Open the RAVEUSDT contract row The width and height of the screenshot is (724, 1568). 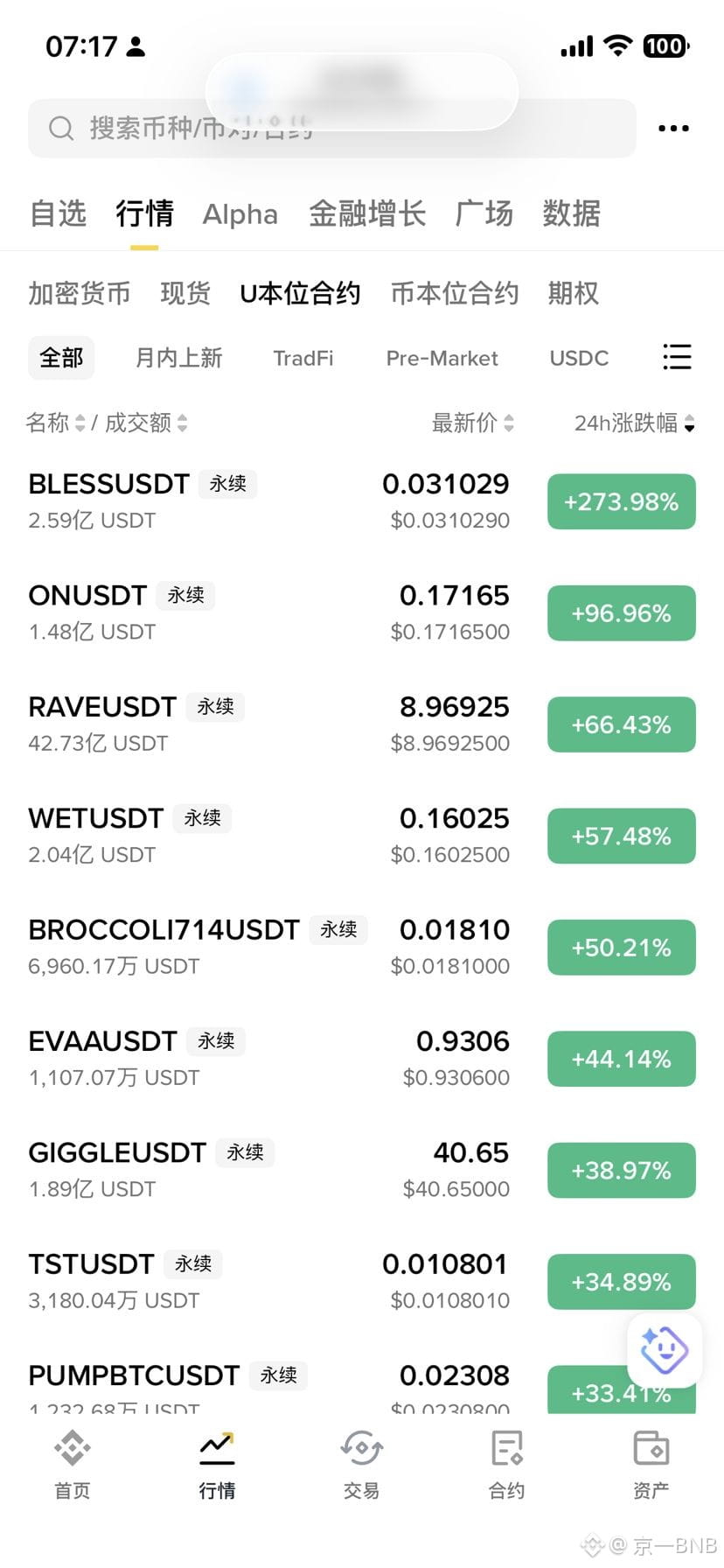pyautogui.click(x=362, y=724)
